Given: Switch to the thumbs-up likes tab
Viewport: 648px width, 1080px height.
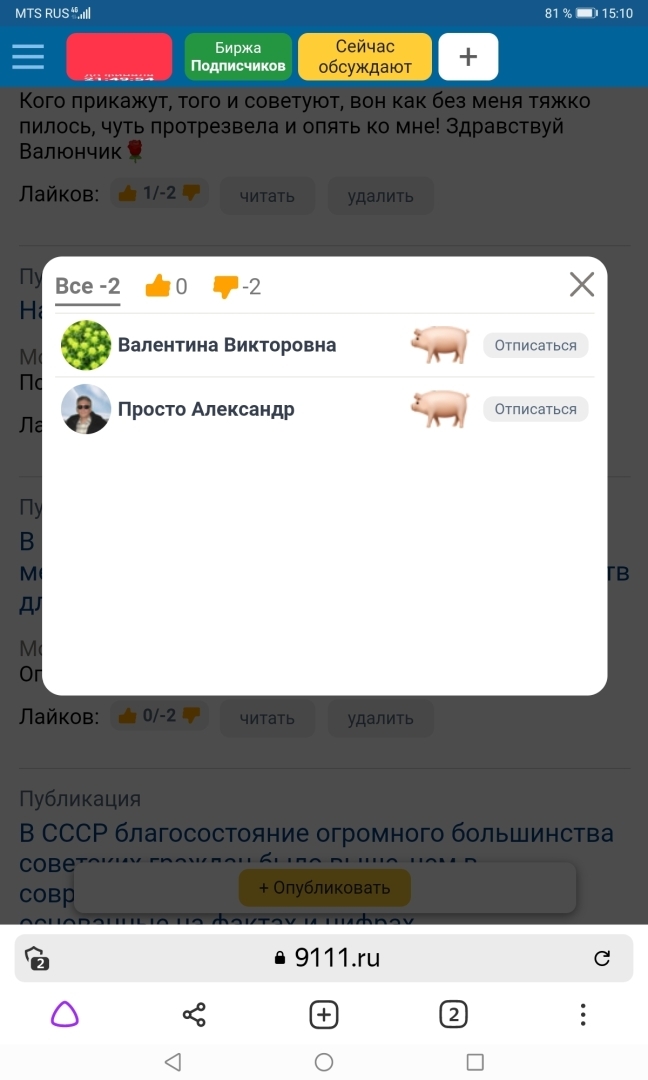Looking at the screenshot, I should (x=166, y=287).
